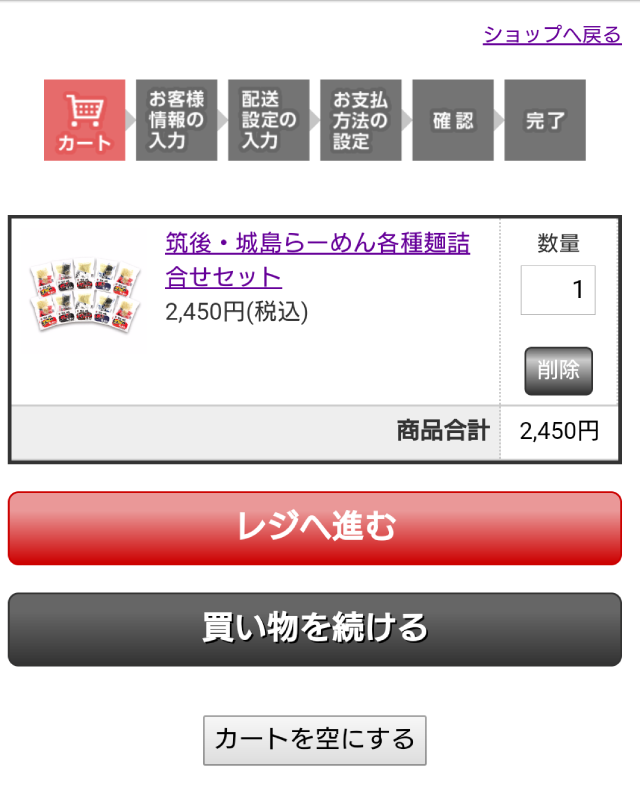The image size is (640, 800).
Task: Proceed to checkout with レジへ進む
Action: coord(315,527)
